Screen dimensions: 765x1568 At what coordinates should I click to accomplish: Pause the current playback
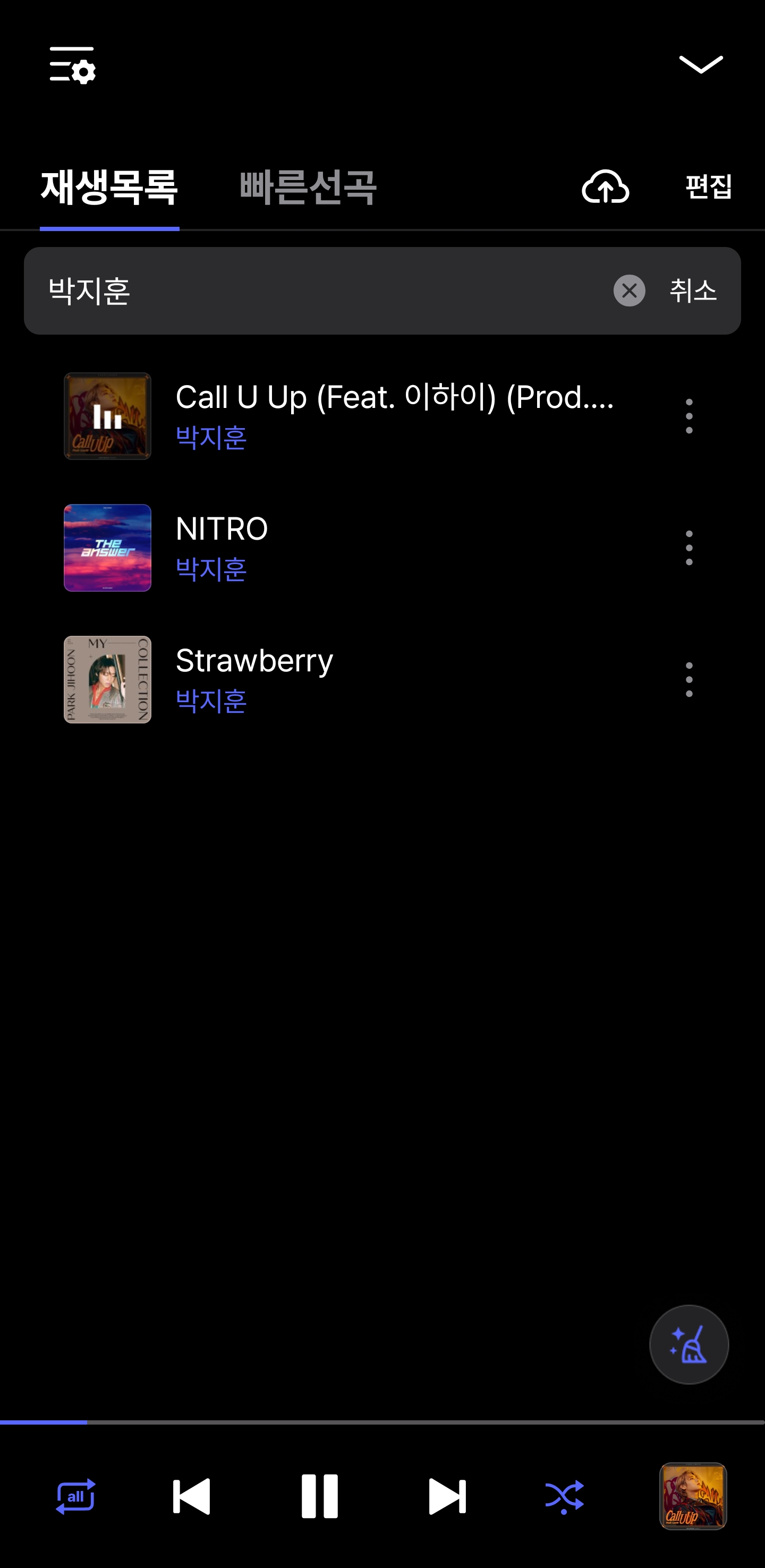click(319, 1496)
